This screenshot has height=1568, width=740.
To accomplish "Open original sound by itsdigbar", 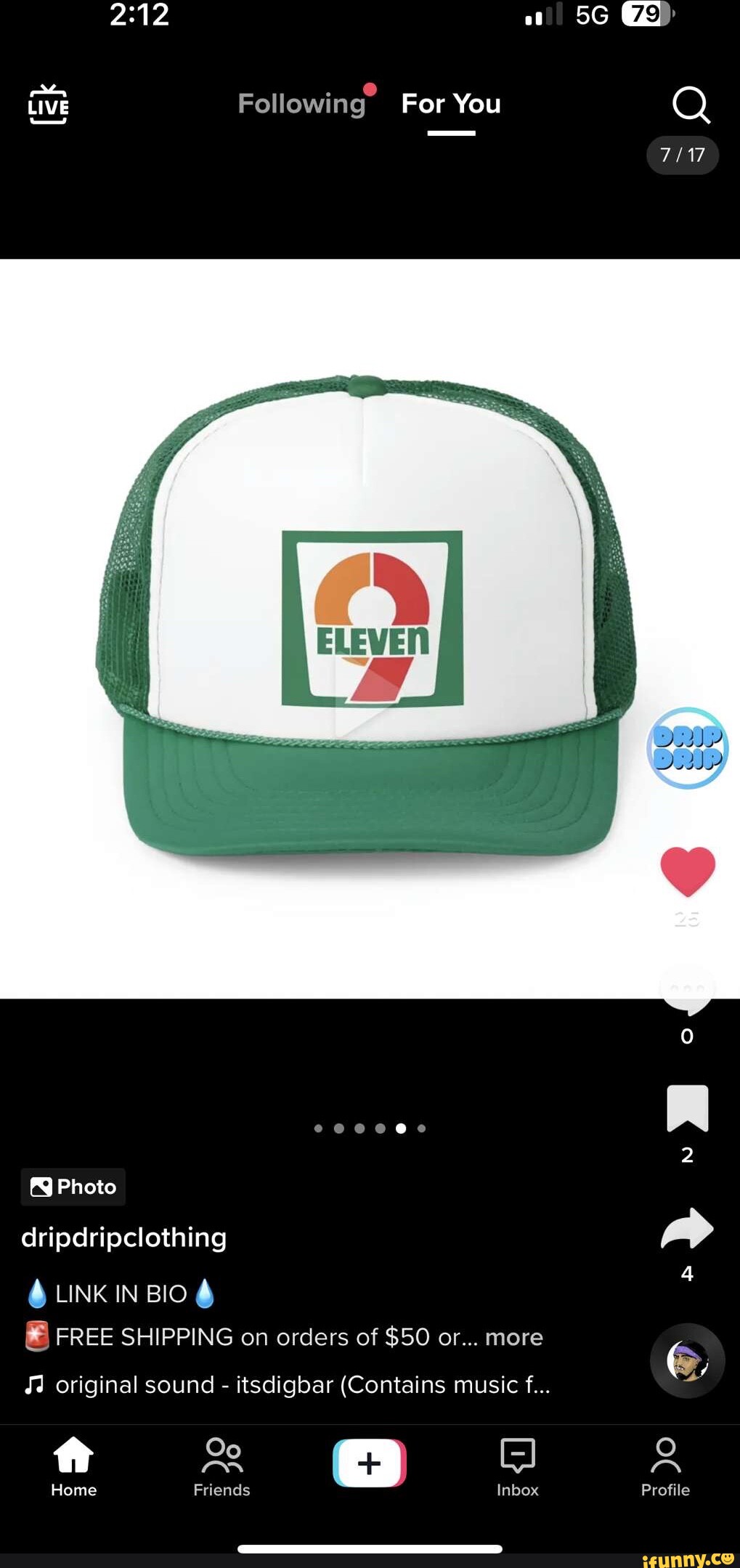I will point(302,1384).
